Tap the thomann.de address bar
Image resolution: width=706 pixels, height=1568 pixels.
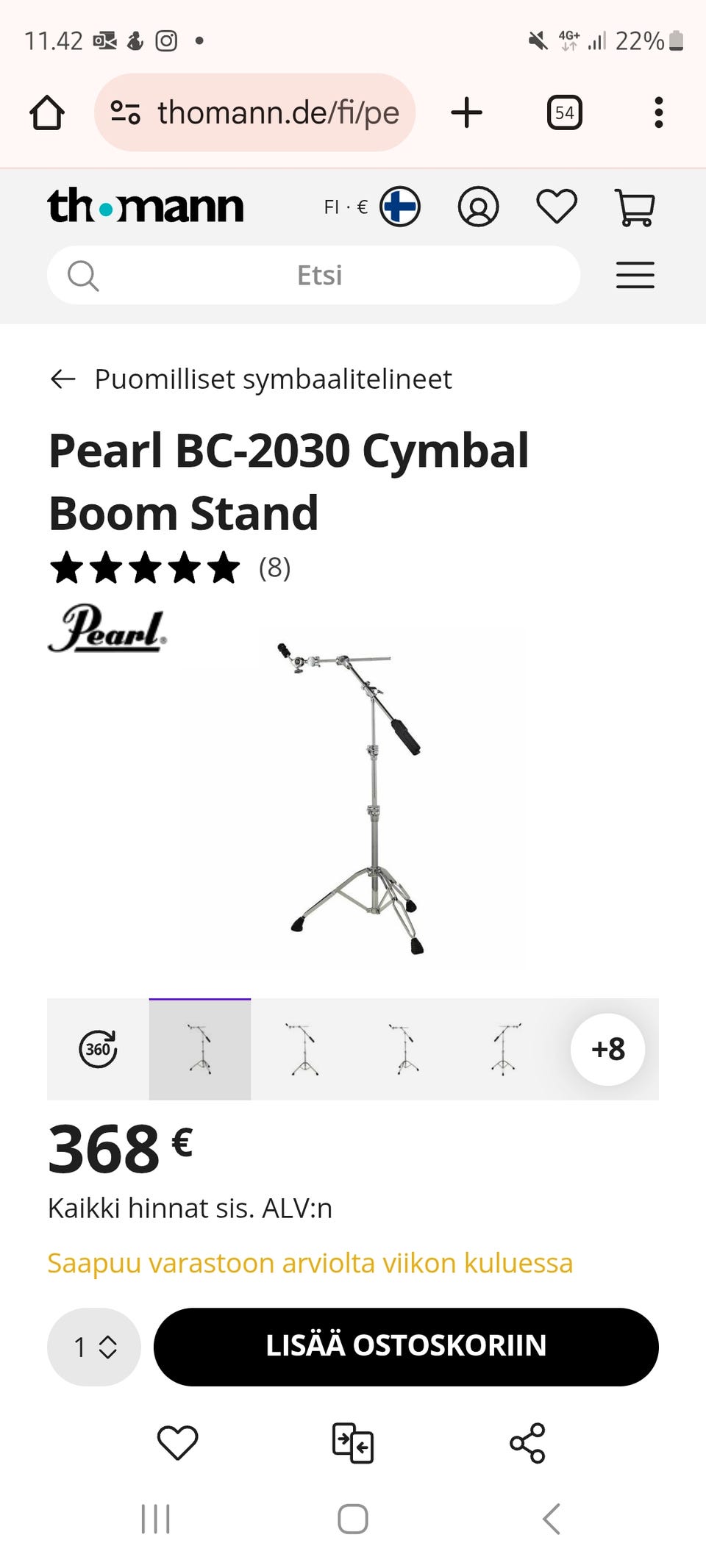254,113
